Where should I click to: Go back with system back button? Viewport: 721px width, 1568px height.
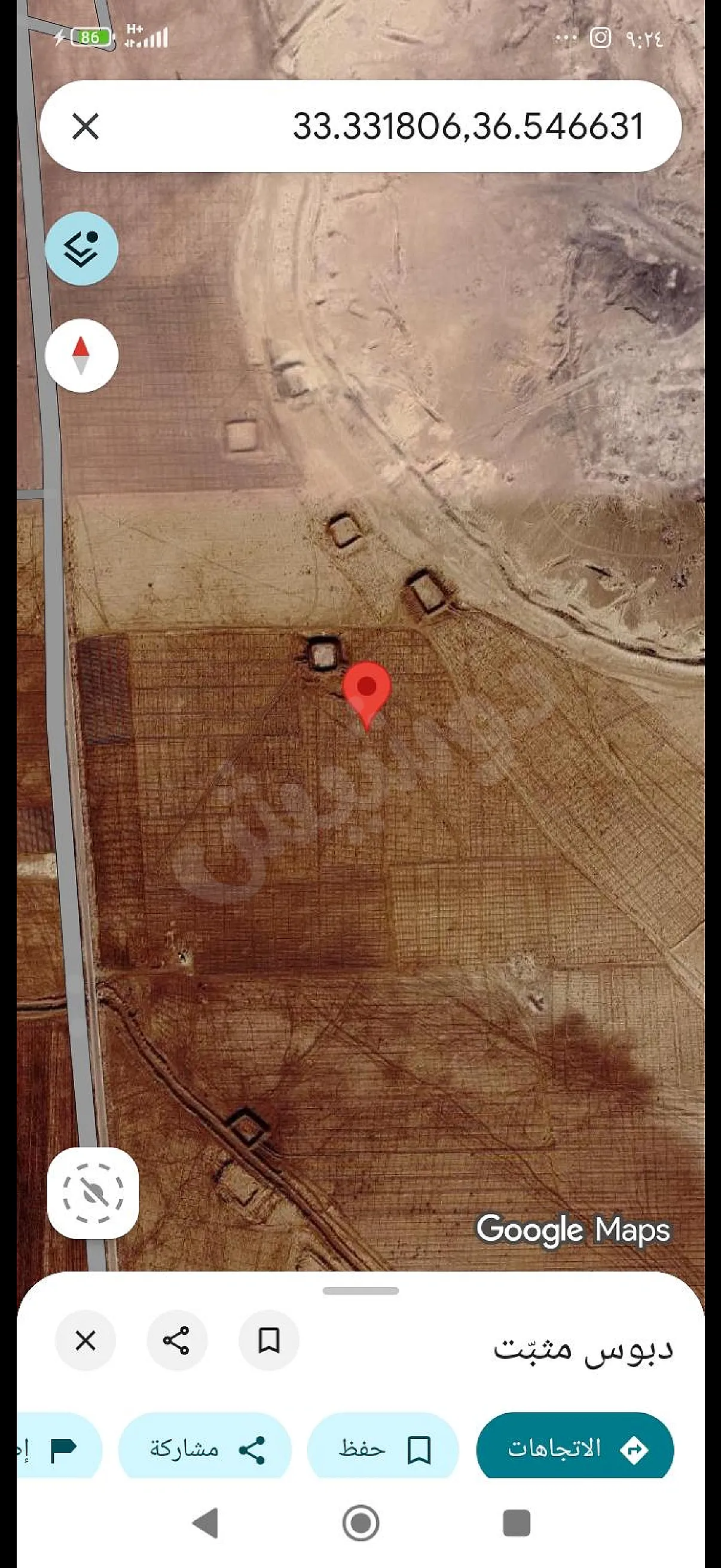click(205, 1523)
